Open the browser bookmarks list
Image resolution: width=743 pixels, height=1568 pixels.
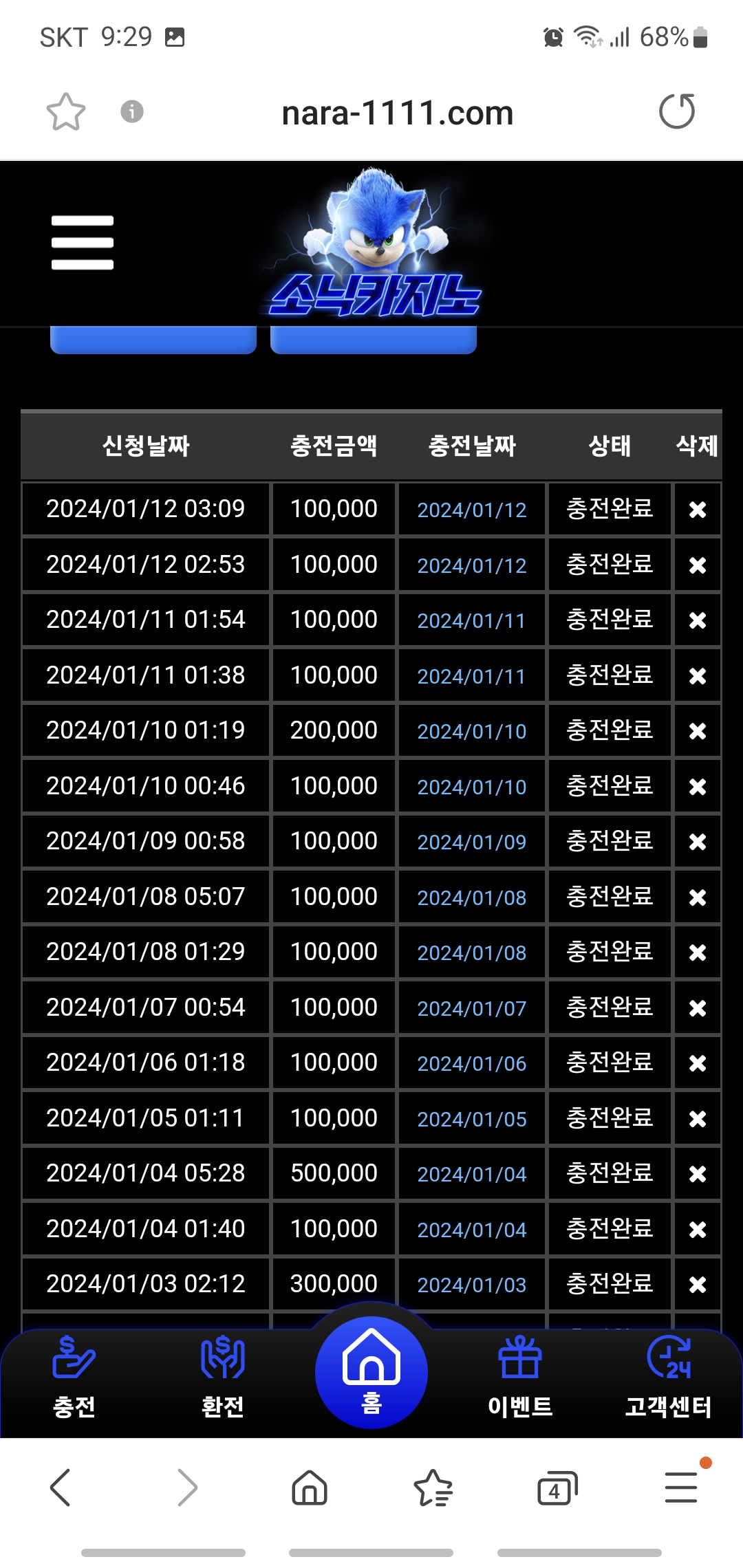click(x=433, y=1488)
